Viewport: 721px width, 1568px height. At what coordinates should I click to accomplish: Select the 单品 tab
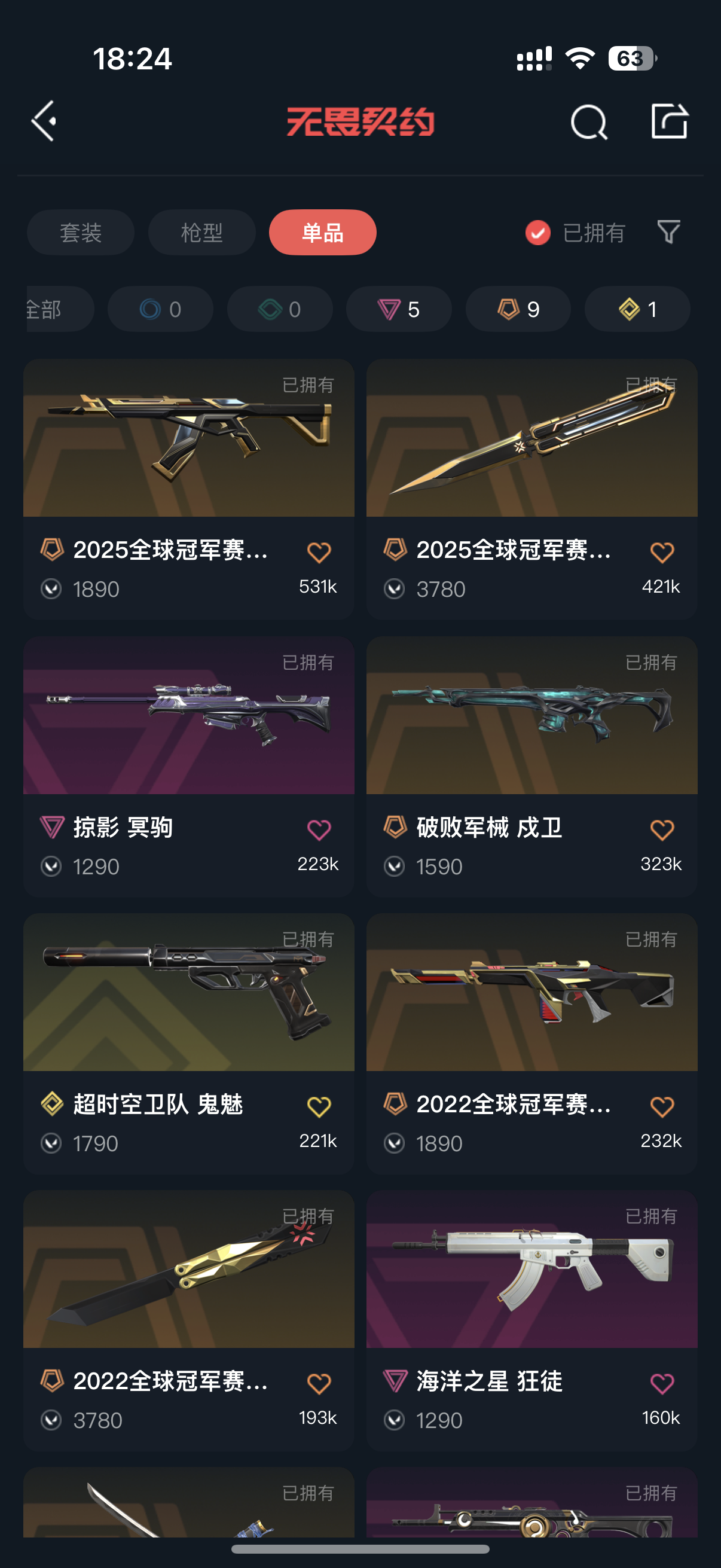coord(322,233)
